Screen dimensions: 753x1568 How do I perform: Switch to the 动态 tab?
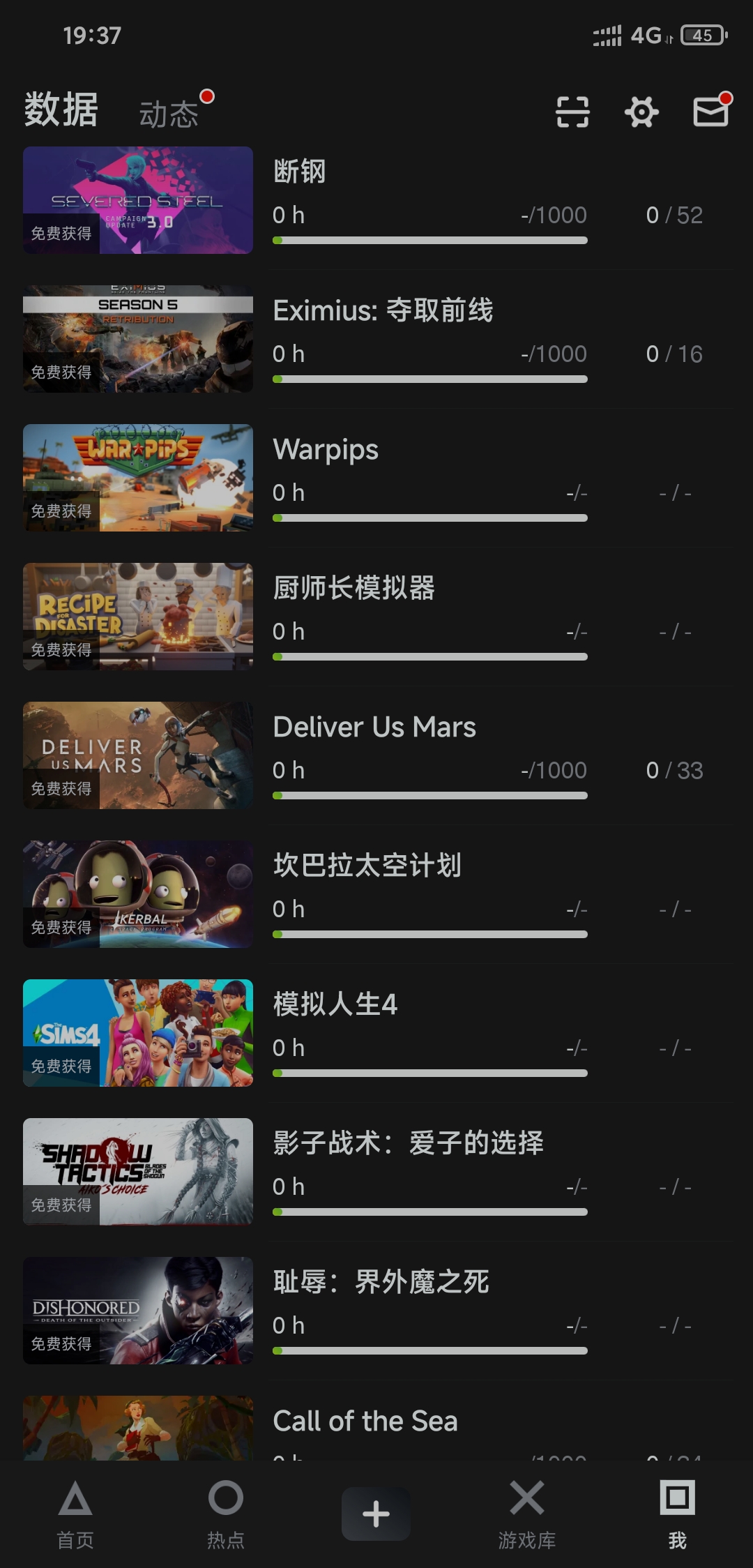[169, 114]
